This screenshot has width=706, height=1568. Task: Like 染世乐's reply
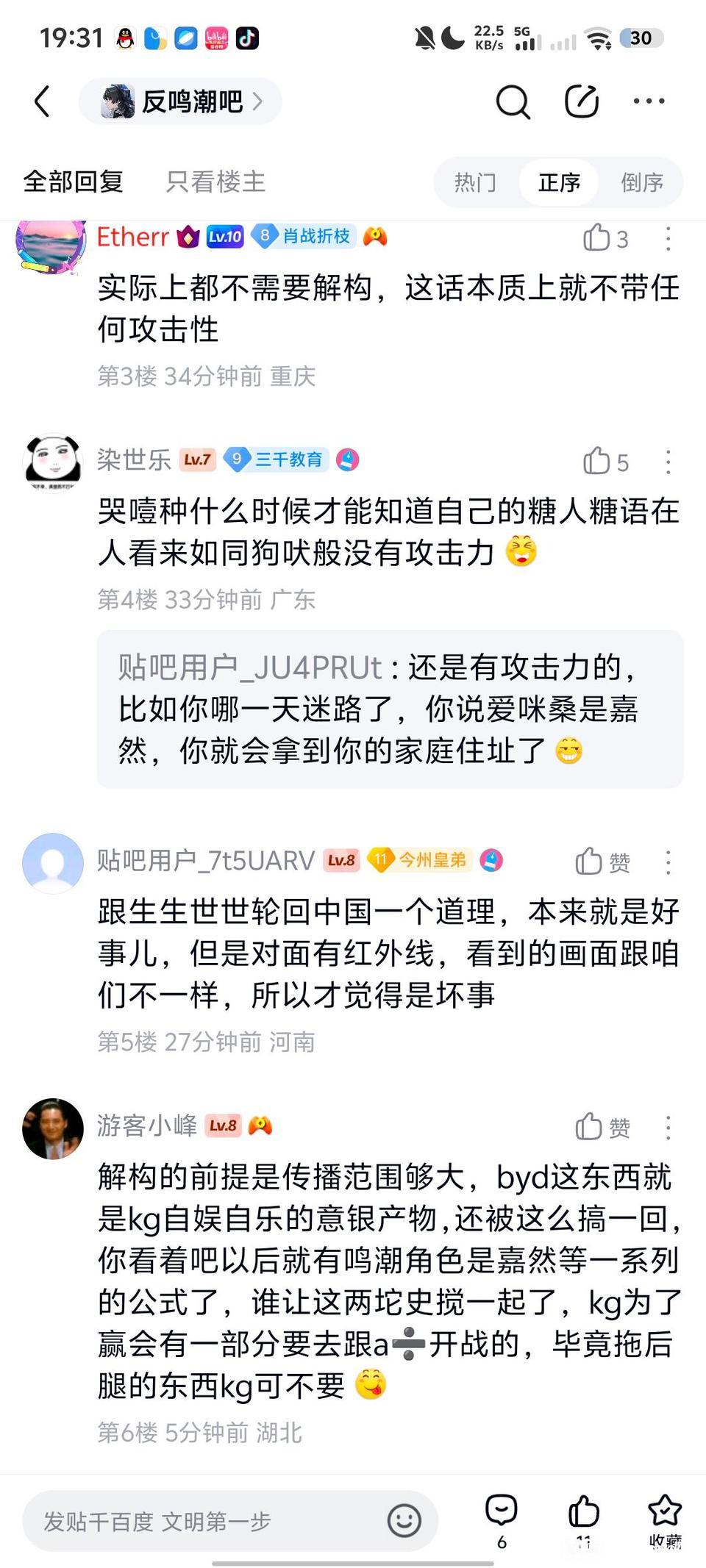coord(605,462)
